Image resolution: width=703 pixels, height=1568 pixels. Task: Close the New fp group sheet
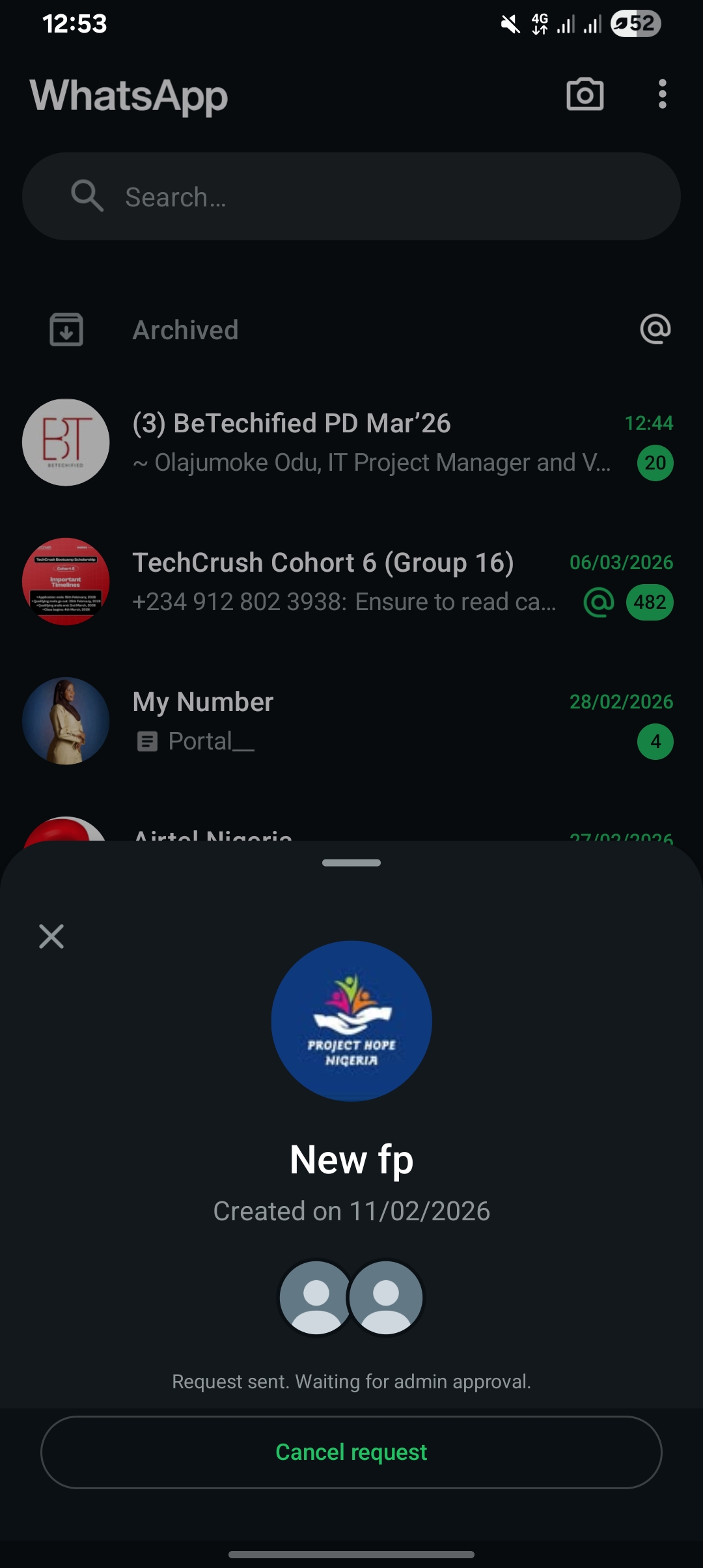51,936
